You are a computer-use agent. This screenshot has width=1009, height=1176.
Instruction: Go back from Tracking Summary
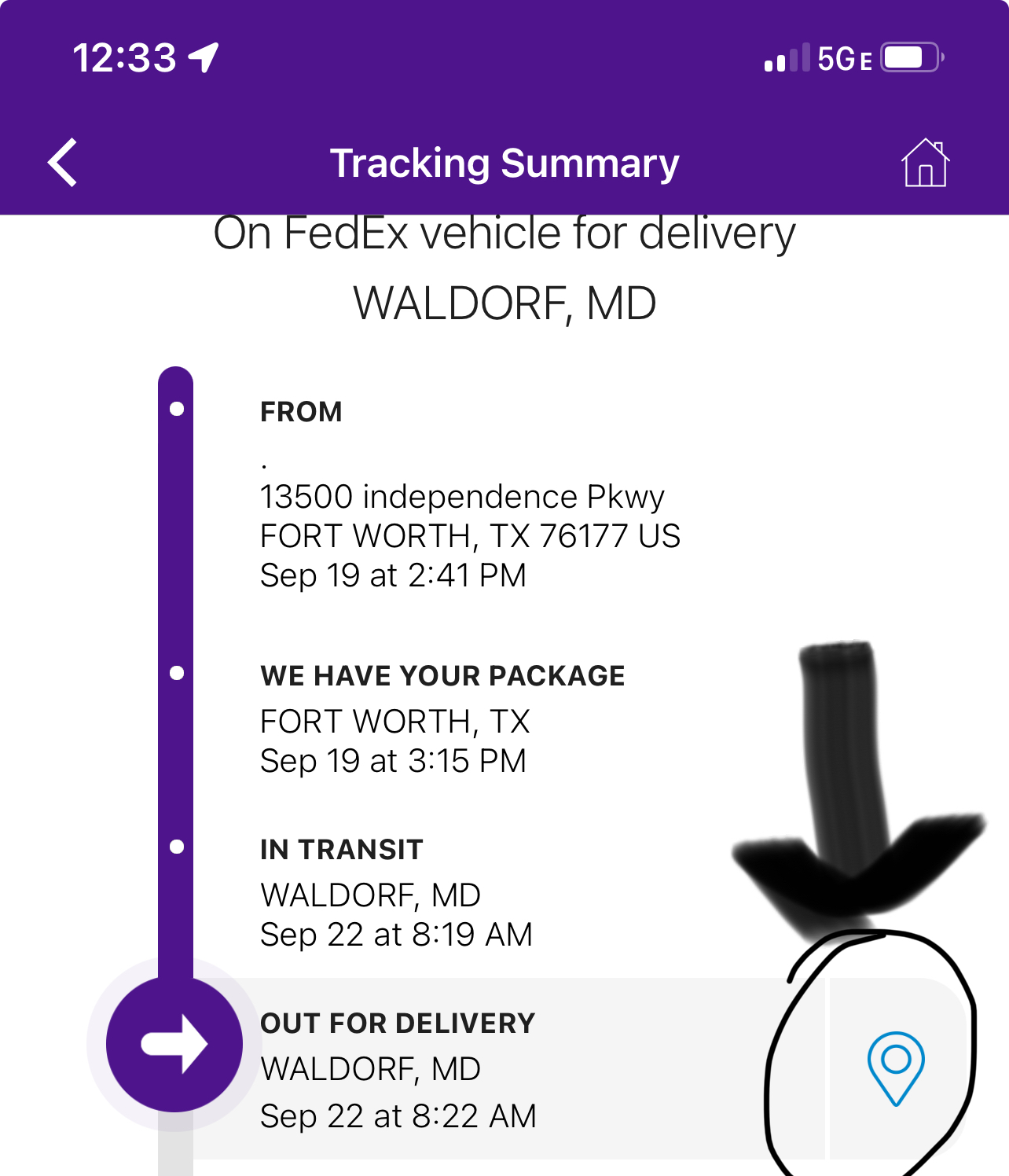tap(63, 163)
